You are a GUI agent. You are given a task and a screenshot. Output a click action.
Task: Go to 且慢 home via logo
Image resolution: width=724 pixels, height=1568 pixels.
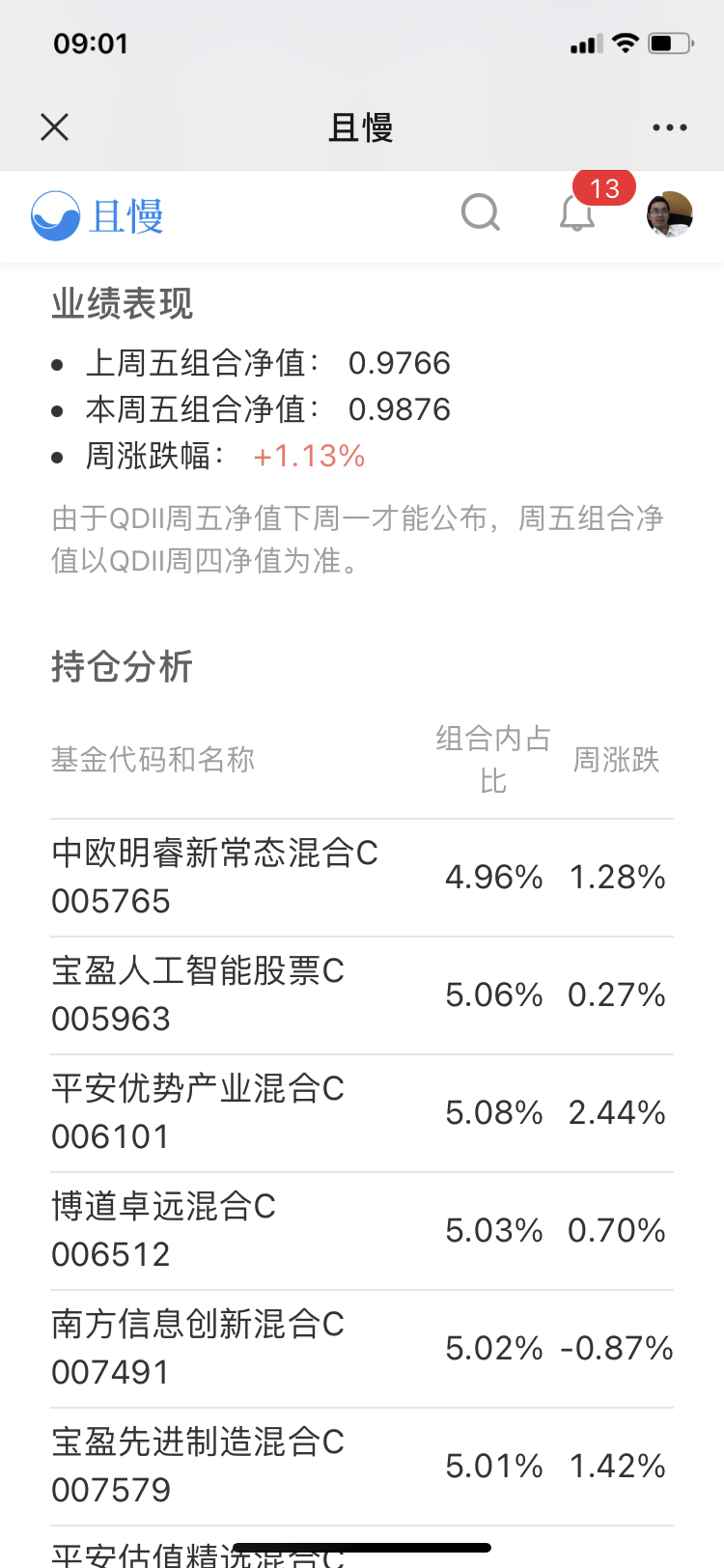(97, 215)
